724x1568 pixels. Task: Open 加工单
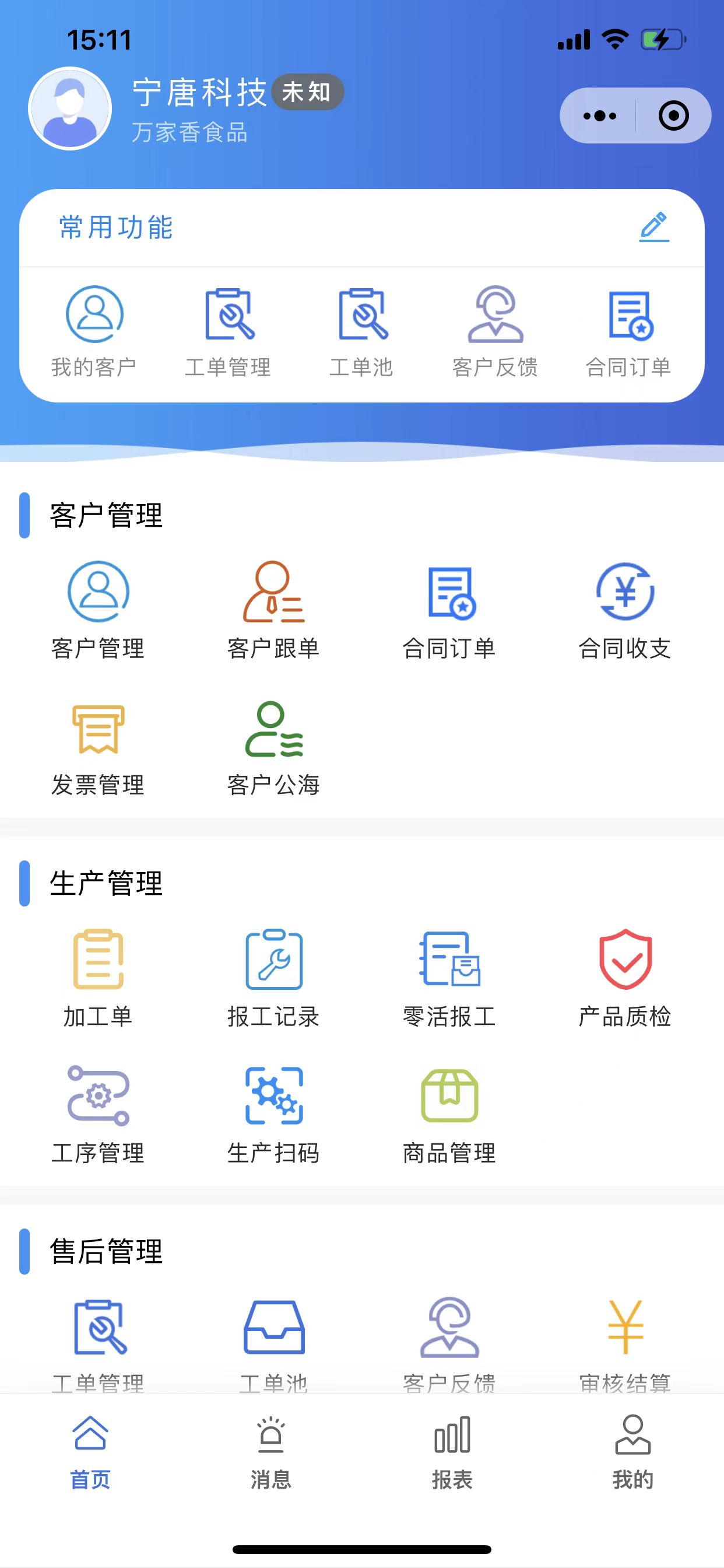tap(98, 977)
